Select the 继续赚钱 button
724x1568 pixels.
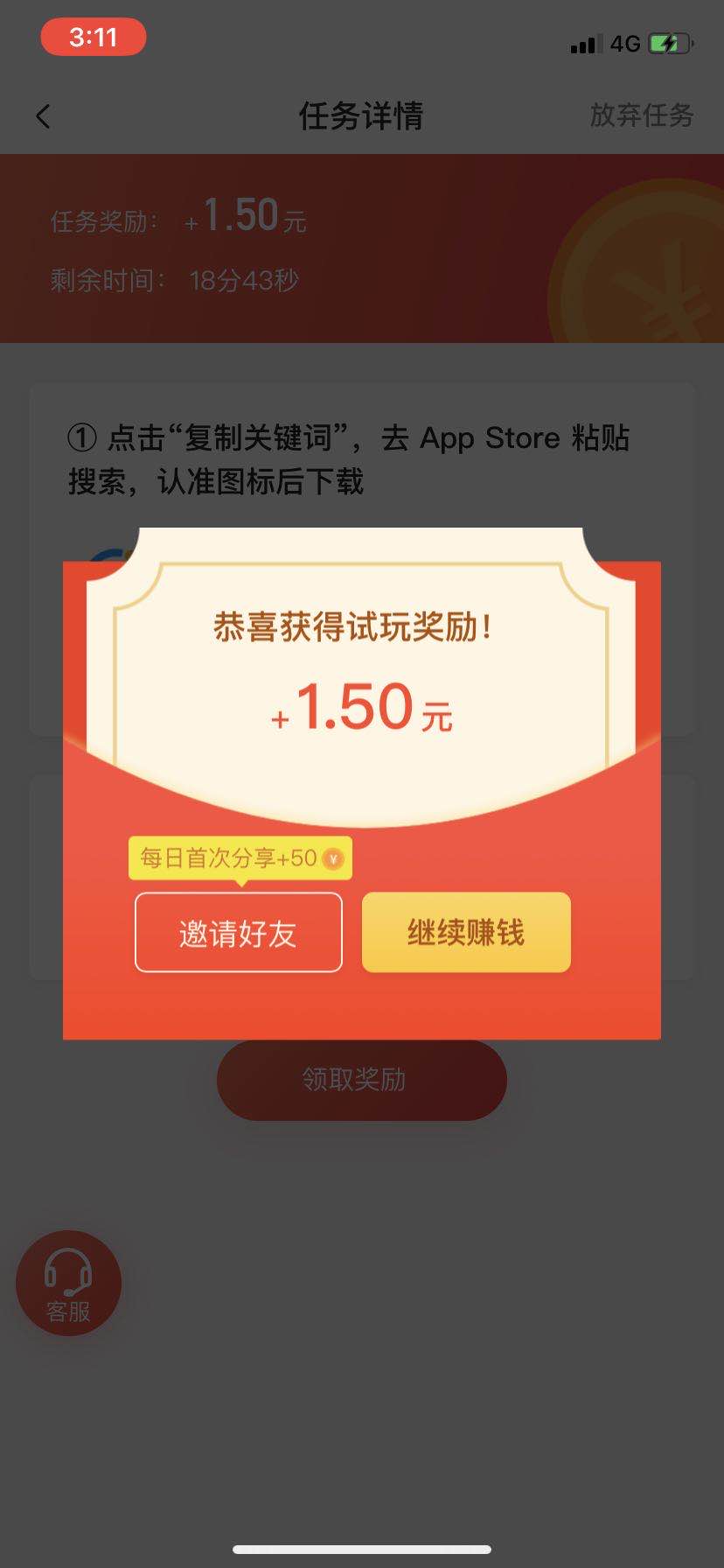[x=466, y=933]
